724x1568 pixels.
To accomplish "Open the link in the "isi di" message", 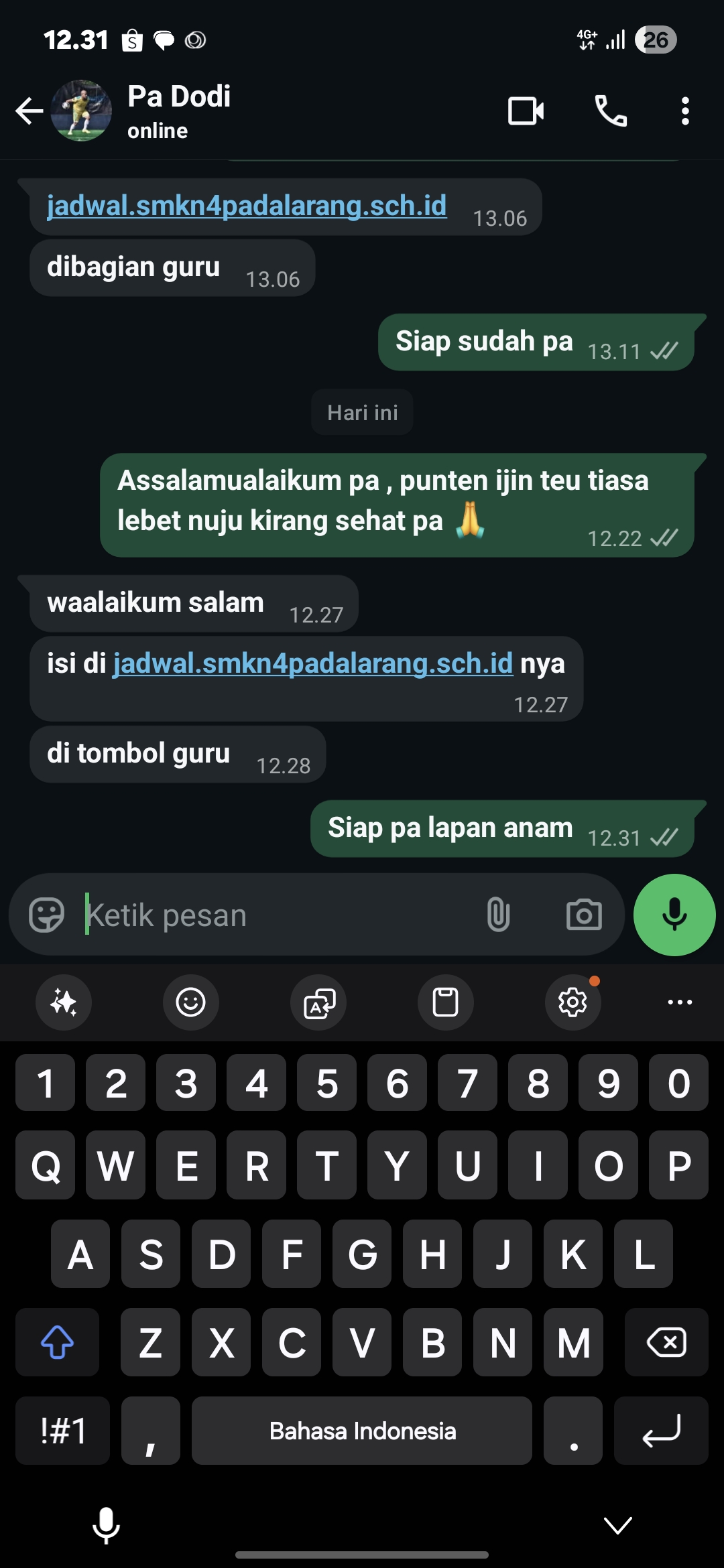I will tap(312, 664).
